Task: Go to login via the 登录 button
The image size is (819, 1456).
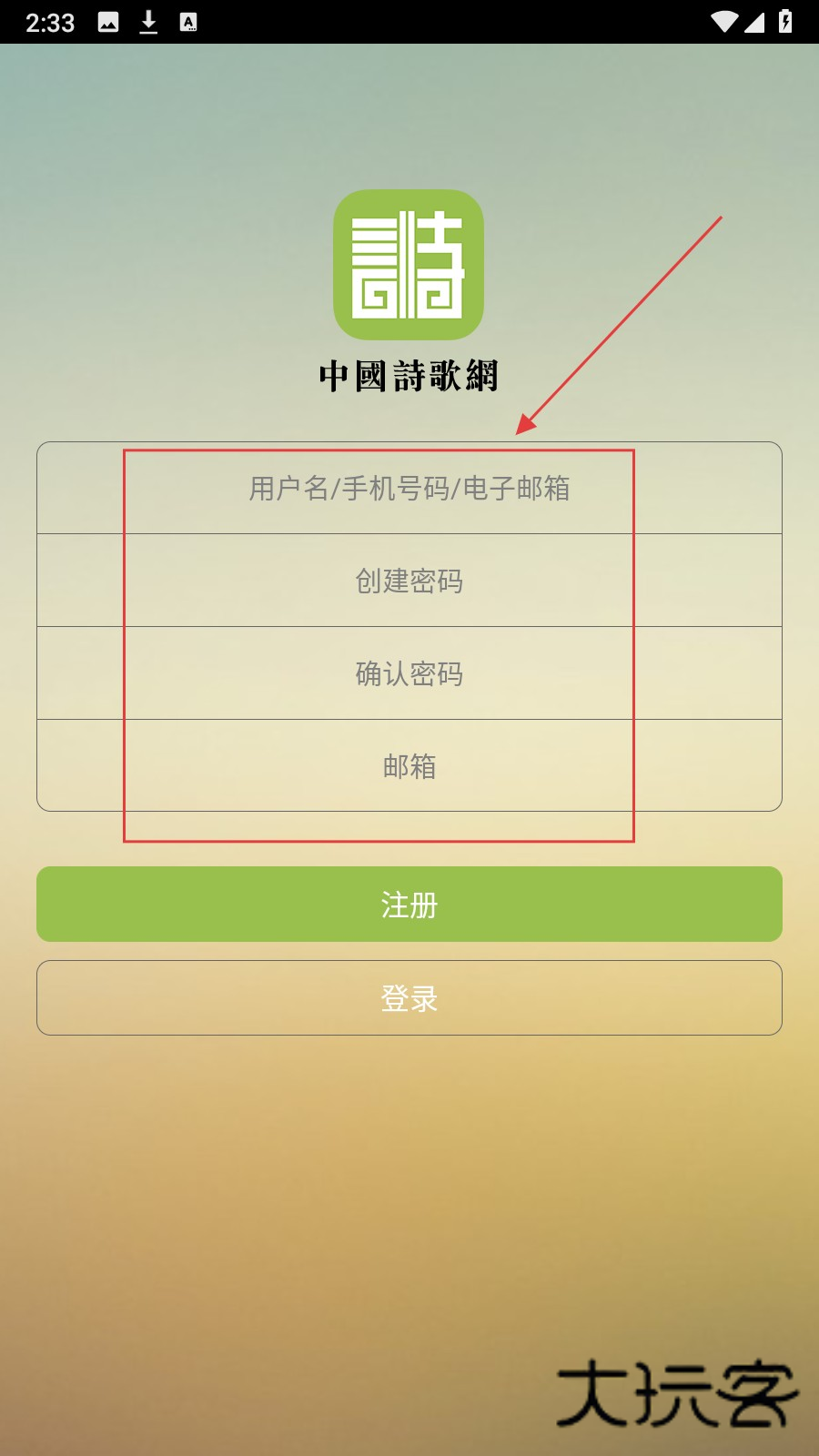Action: point(409,998)
